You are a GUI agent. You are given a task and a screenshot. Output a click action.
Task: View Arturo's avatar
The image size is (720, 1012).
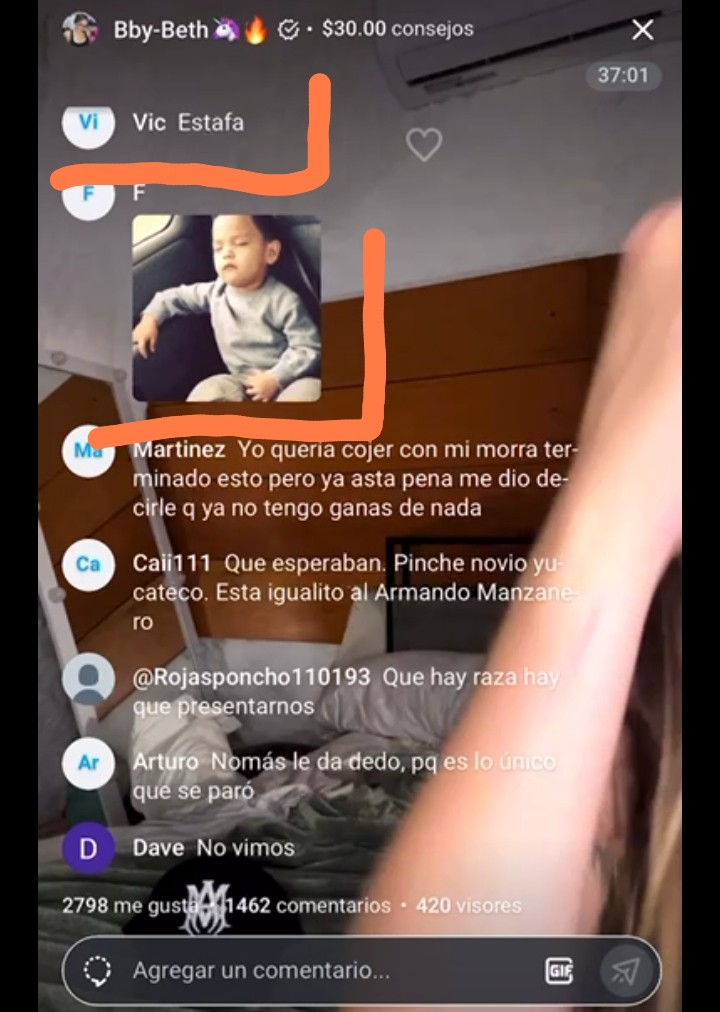(x=88, y=763)
